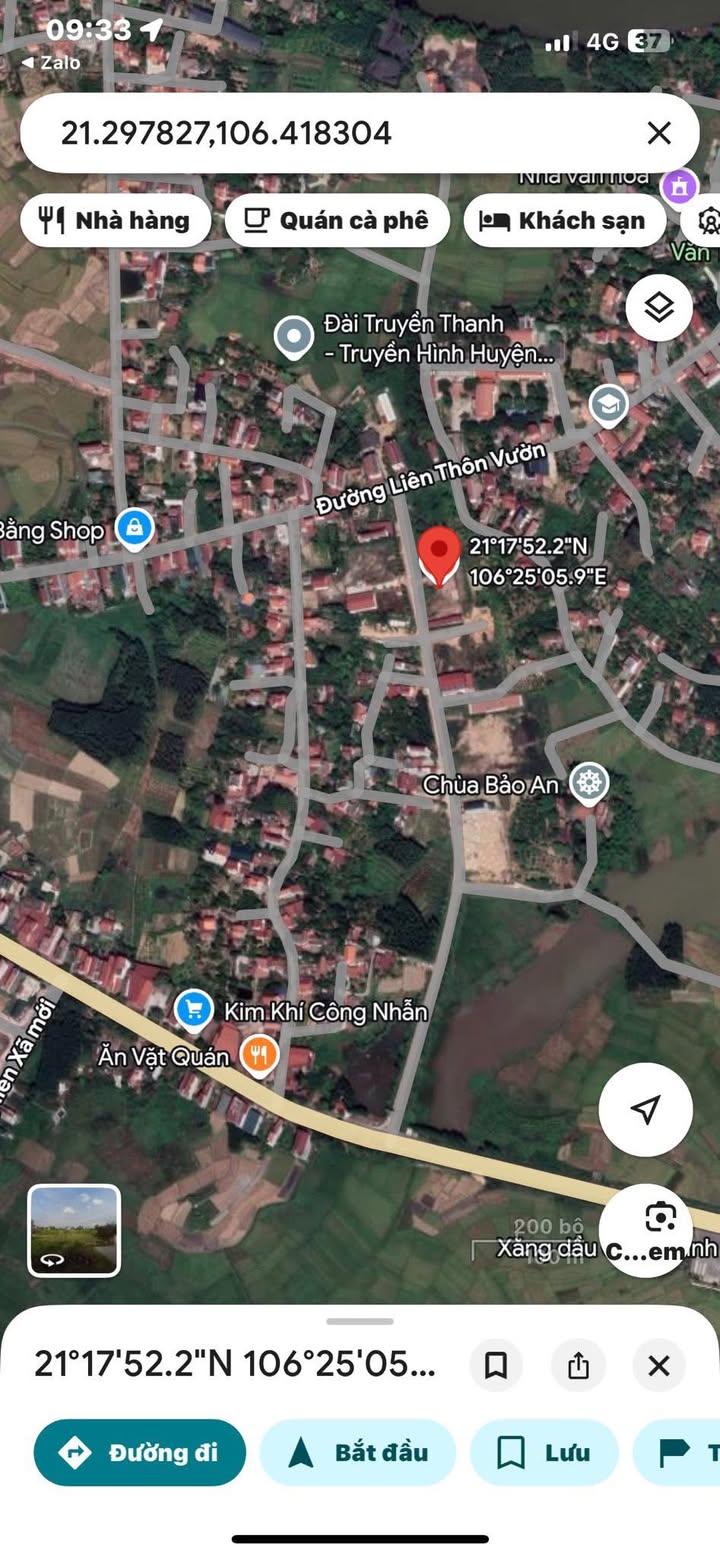Save place with the bookmark icon
The width and height of the screenshot is (720, 1557).
496,1365
